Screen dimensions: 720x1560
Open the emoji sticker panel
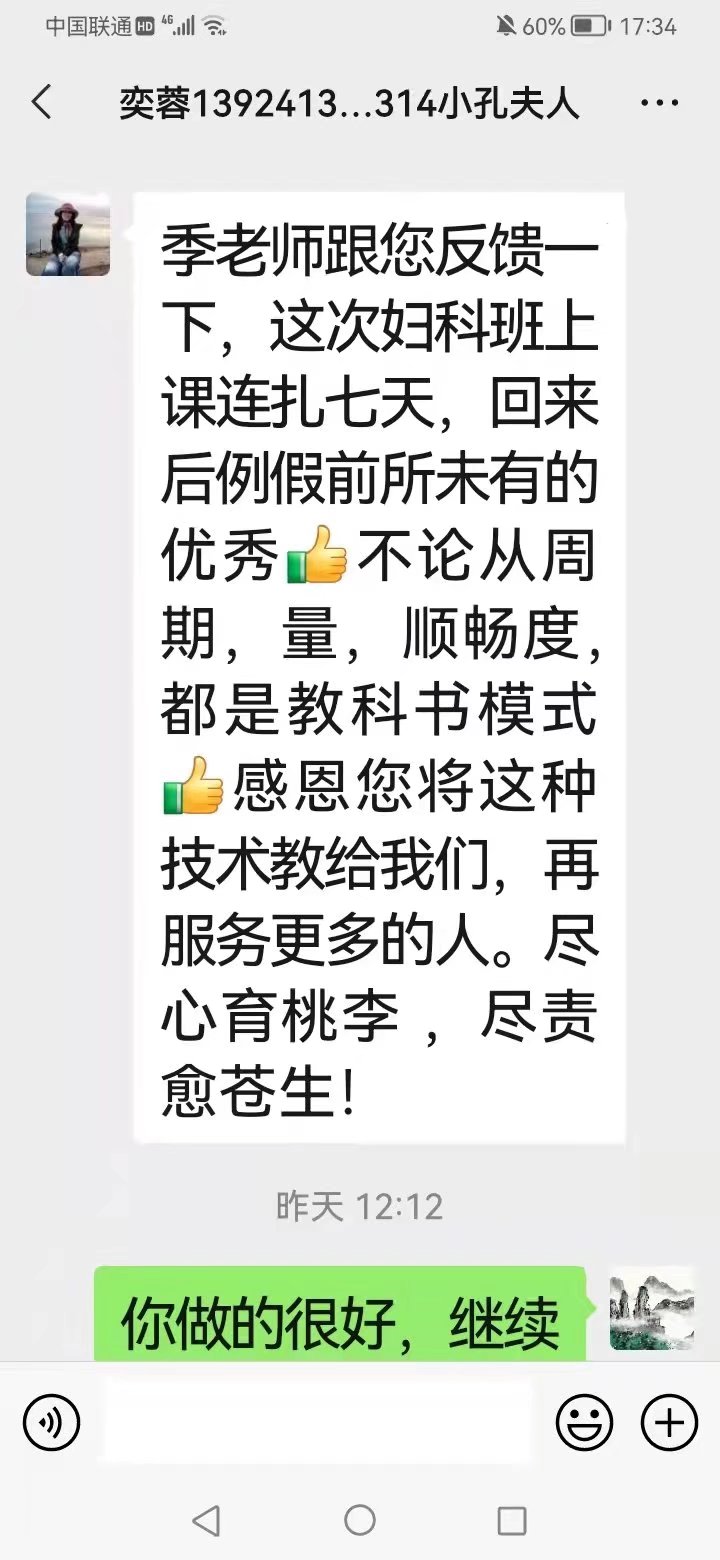584,1422
